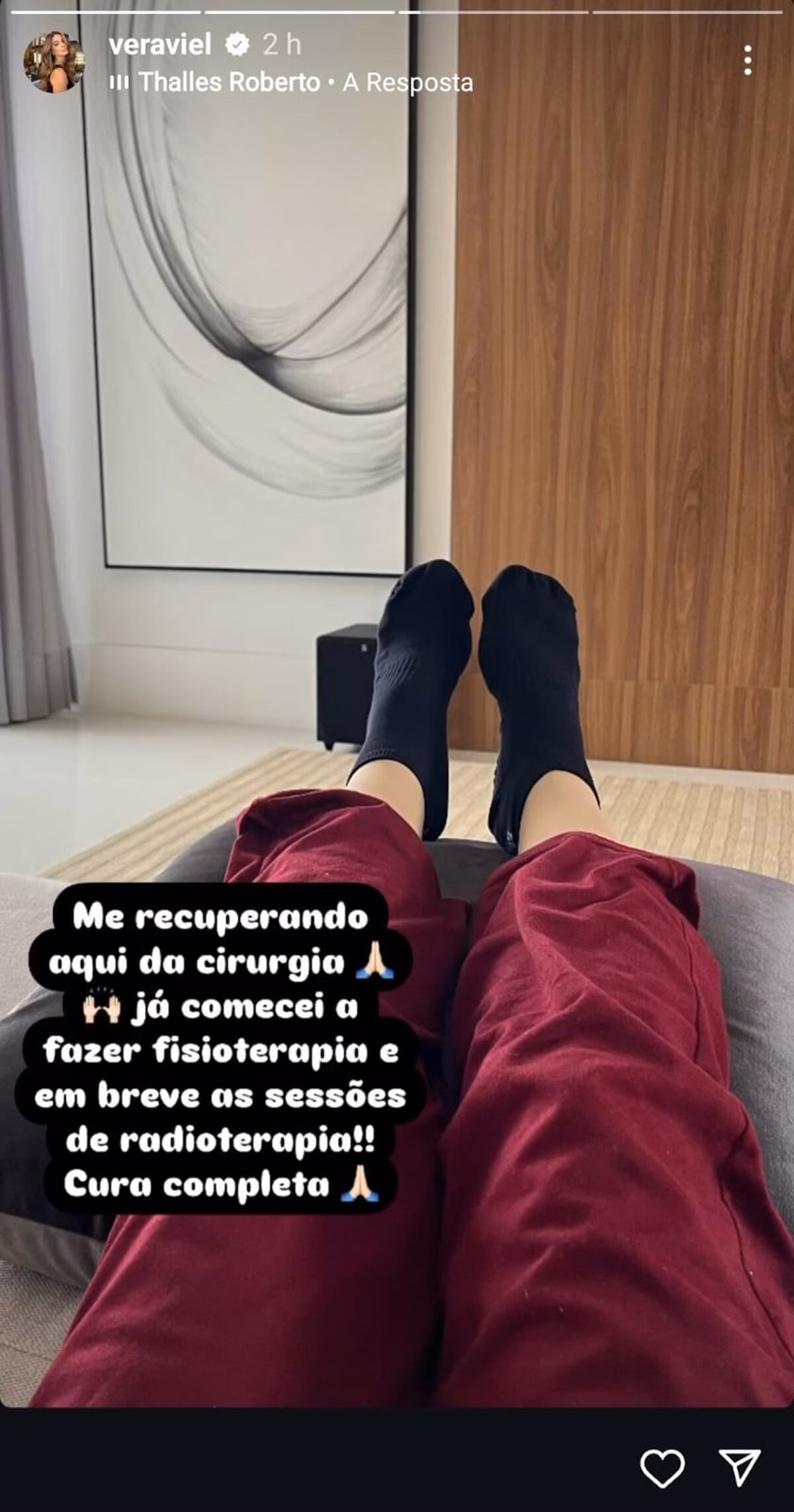Image resolution: width=794 pixels, height=1512 pixels.
Task: Open the three-dot story options menu
Action: (747, 61)
